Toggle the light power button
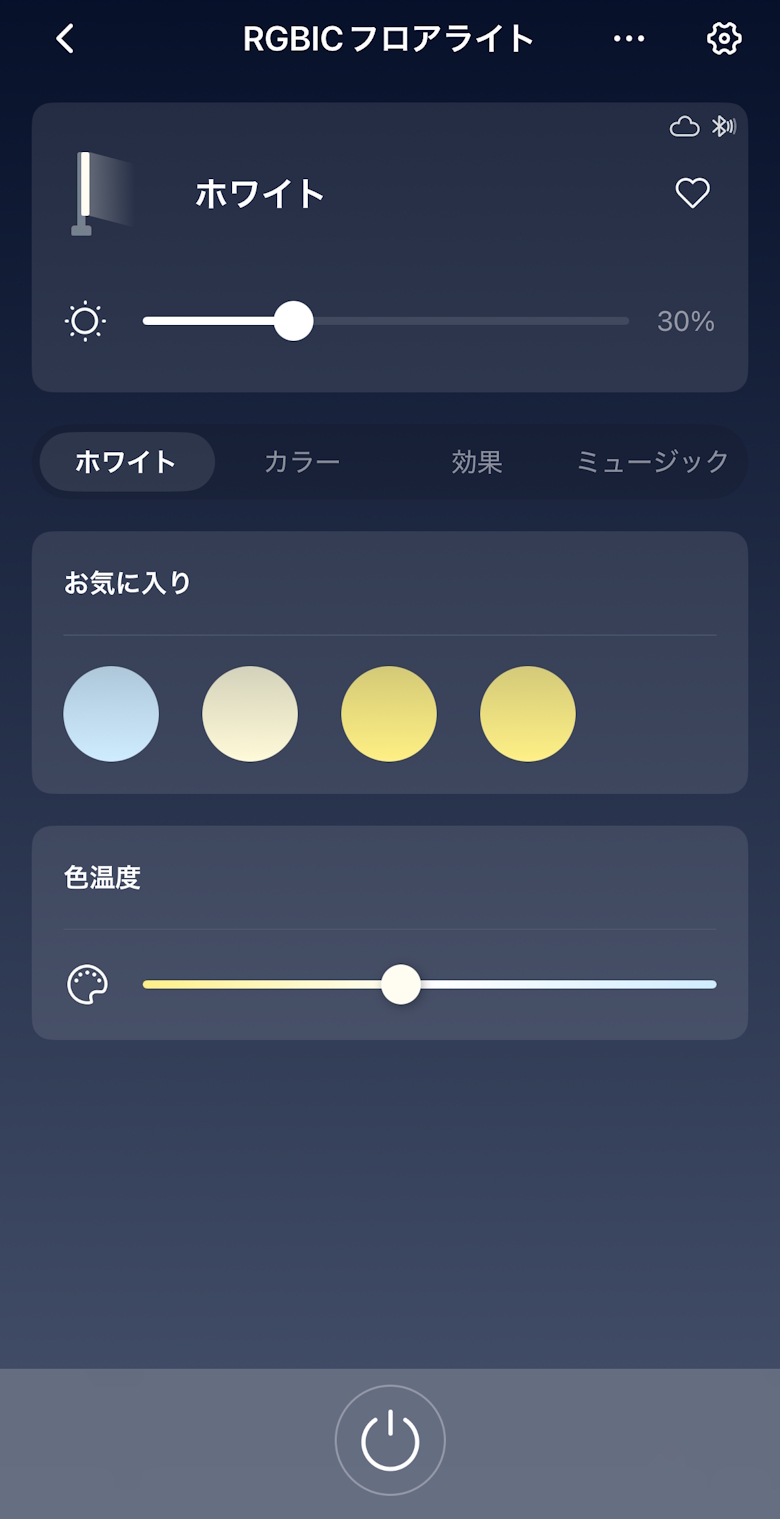780x1519 pixels. click(x=390, y=1440)
